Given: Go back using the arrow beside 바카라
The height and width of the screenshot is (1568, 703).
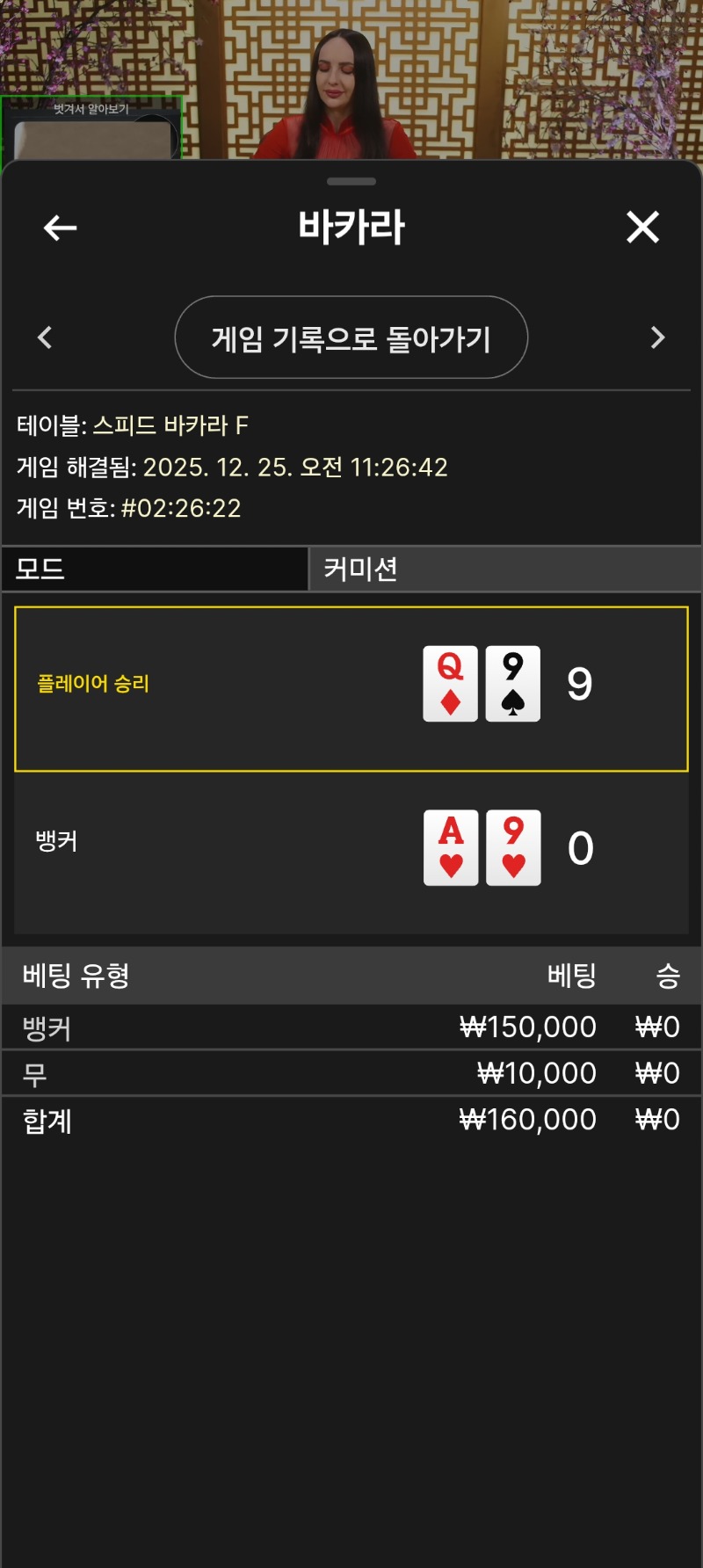Looking at the screenshot, I should point(60,228).
